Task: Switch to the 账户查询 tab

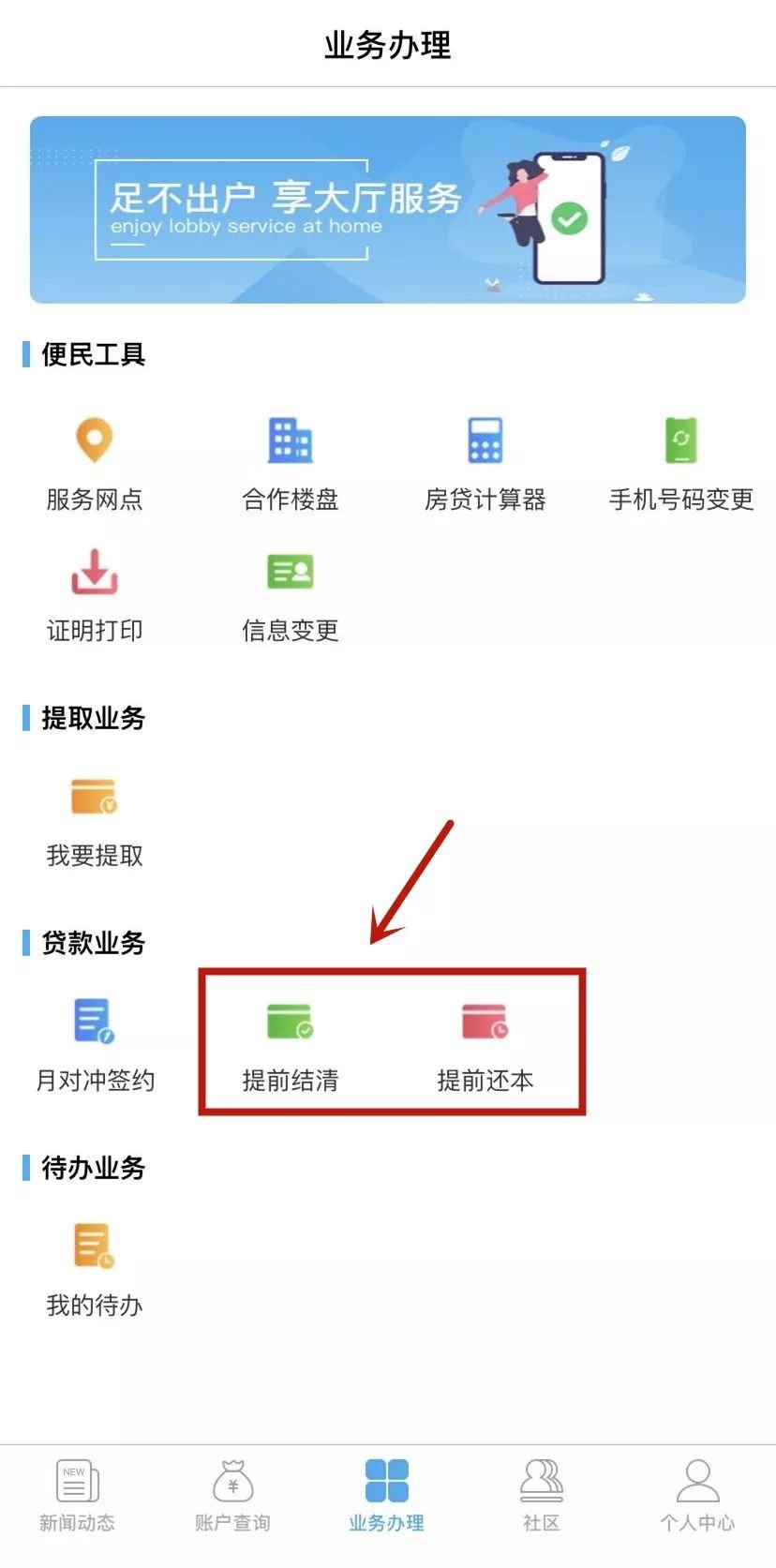Action: [x=232, y=1496]
